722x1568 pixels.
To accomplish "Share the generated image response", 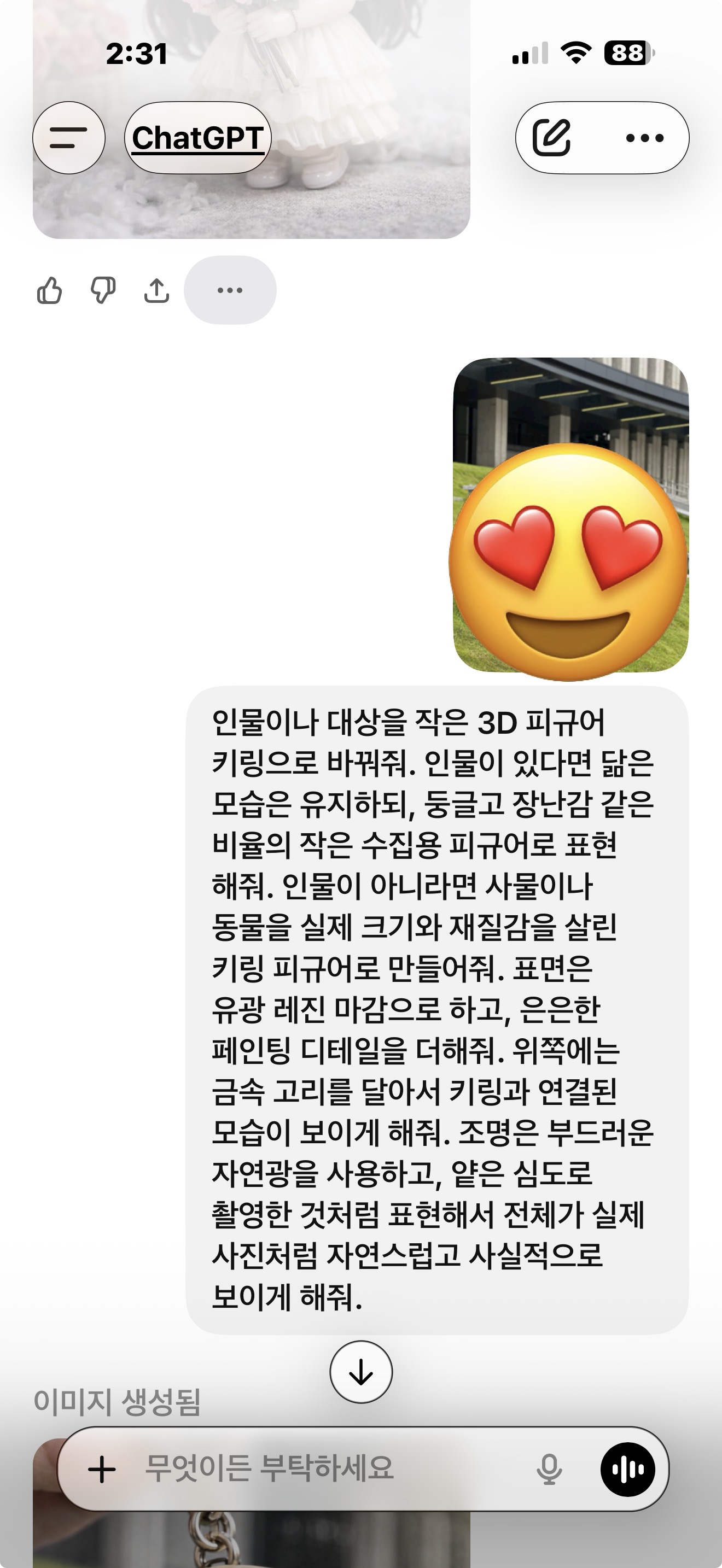I will click(x=156, y=290).
